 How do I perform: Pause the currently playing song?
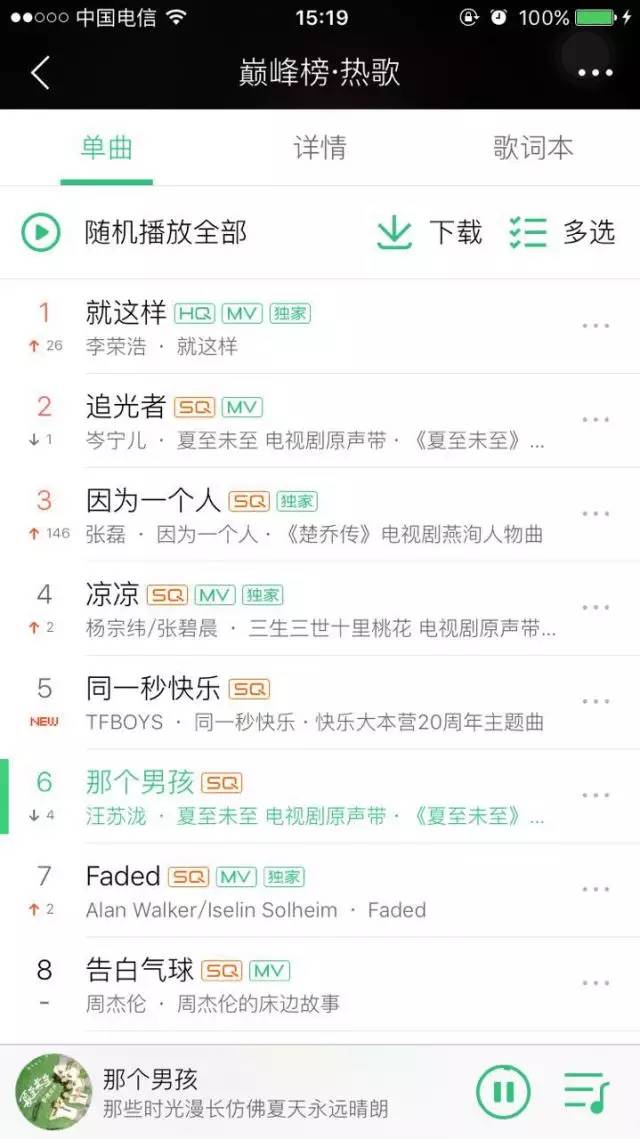click(503, 1092)
